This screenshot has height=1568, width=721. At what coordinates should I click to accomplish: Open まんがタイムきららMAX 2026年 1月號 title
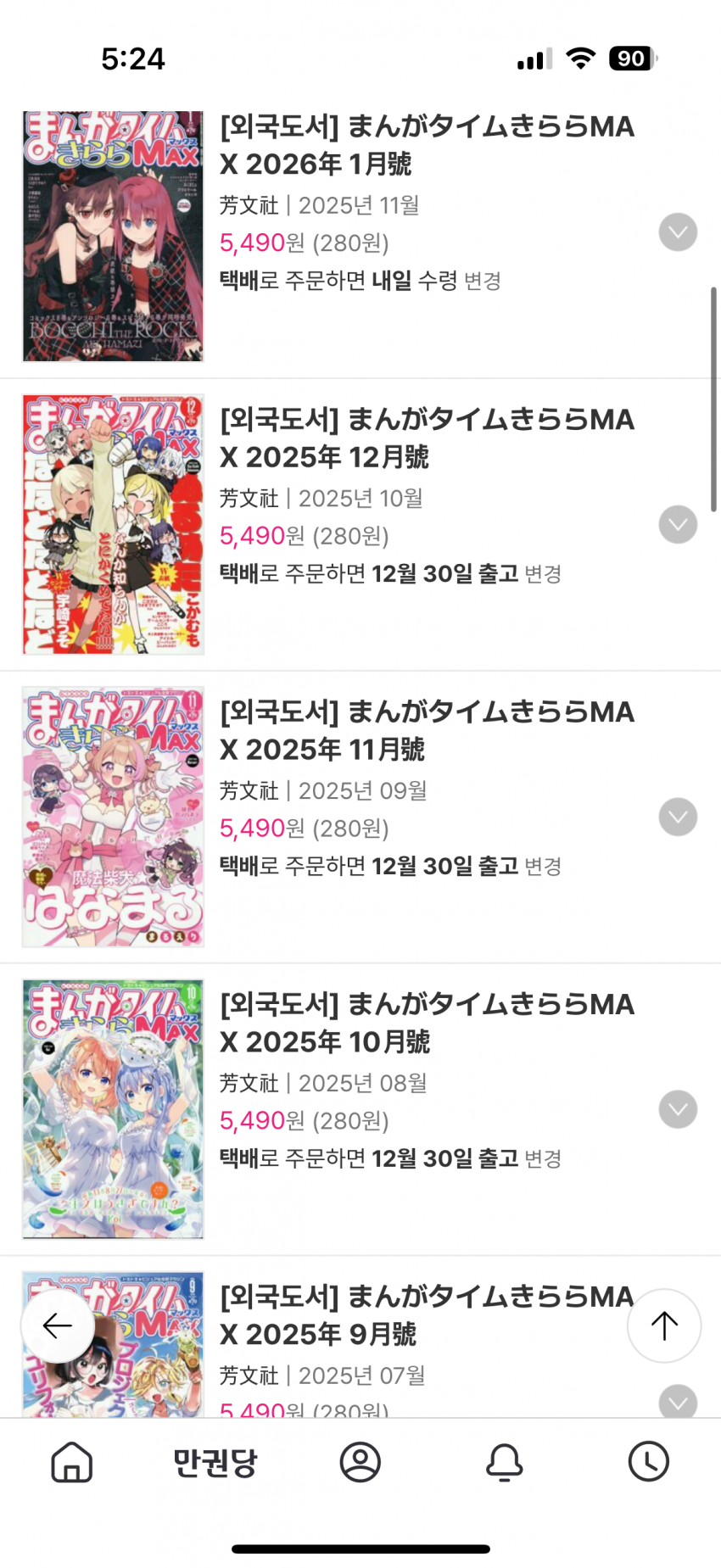427,145
